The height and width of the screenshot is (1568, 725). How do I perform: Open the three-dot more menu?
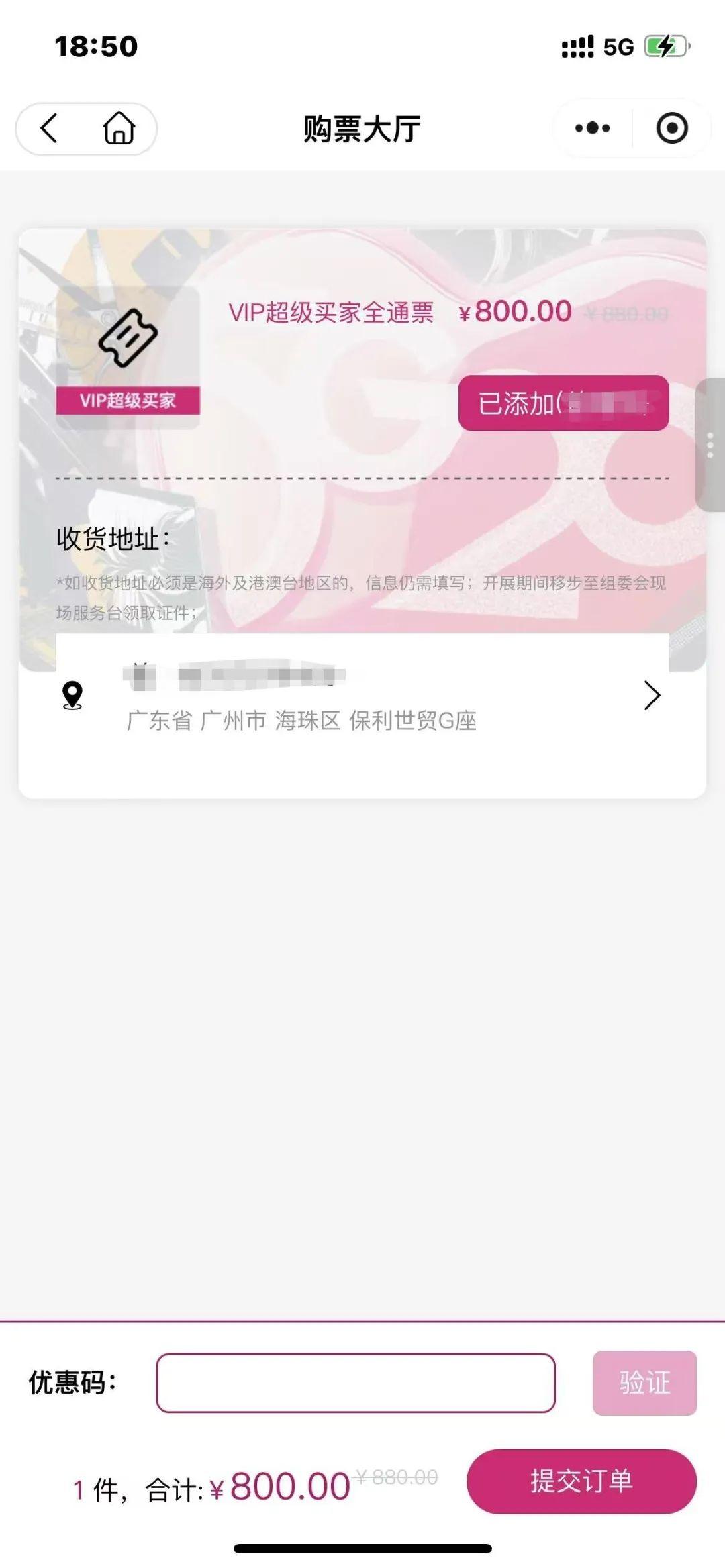[592, 128]
